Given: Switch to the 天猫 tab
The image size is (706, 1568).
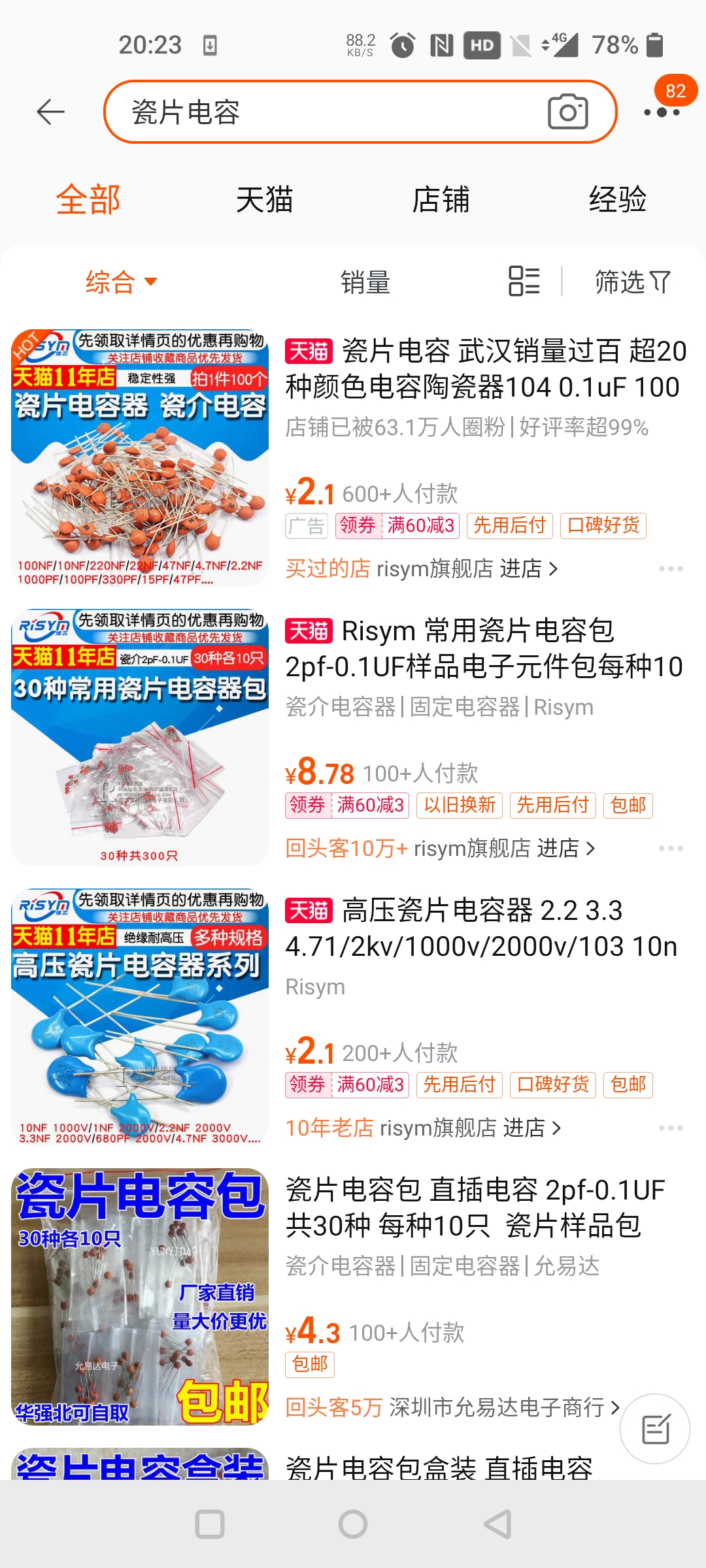Looking at the screenshot, I should (265, 200).
